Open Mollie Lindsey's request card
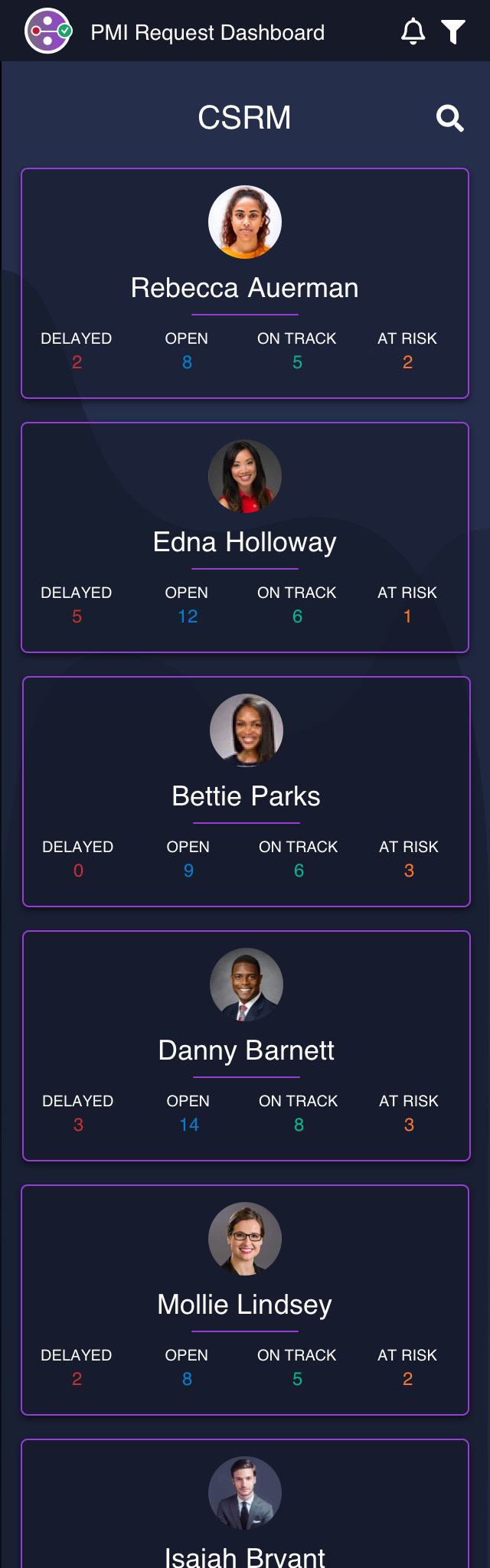 pyautogui.click(x=245, y=1300)
